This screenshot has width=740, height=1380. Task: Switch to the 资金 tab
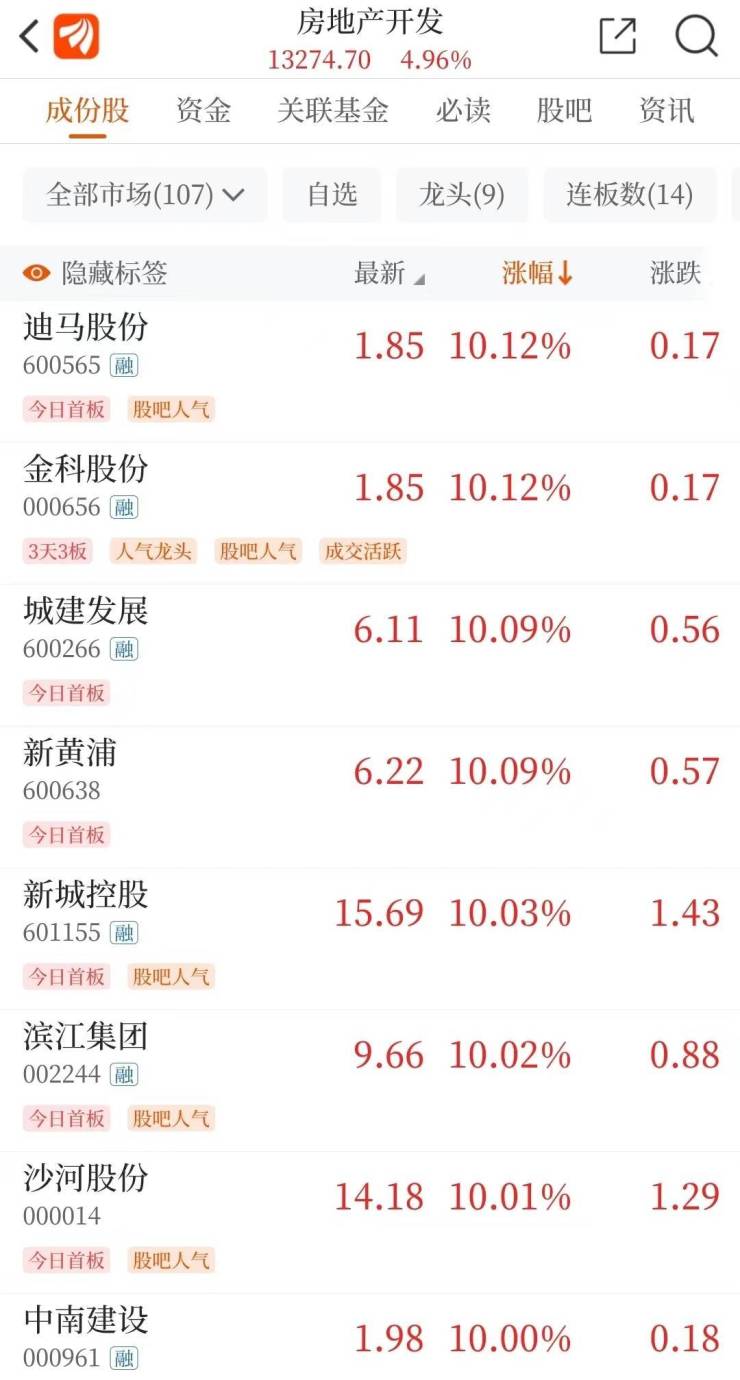203,110
